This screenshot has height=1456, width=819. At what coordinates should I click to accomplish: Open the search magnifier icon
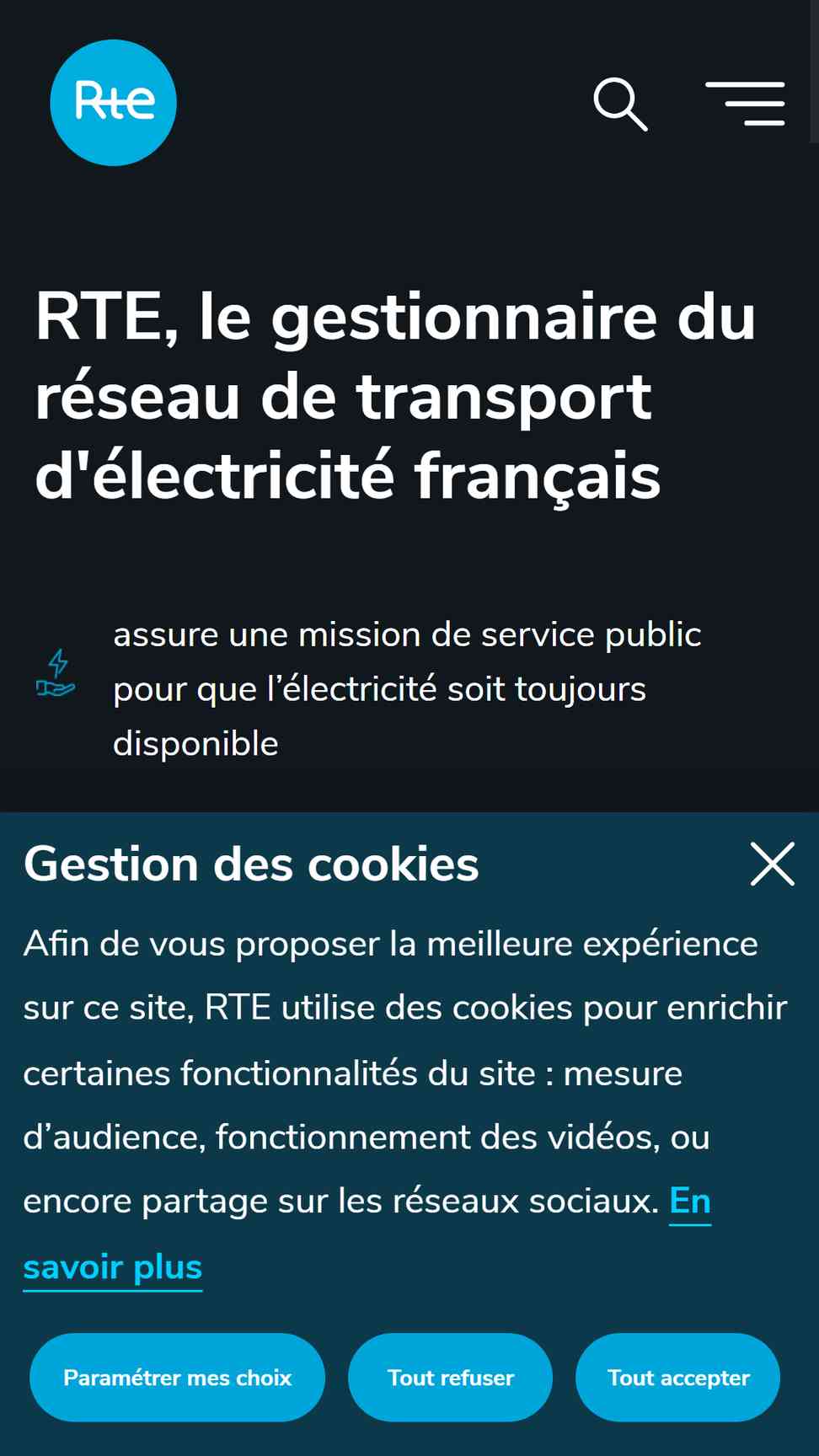point(620,104)
